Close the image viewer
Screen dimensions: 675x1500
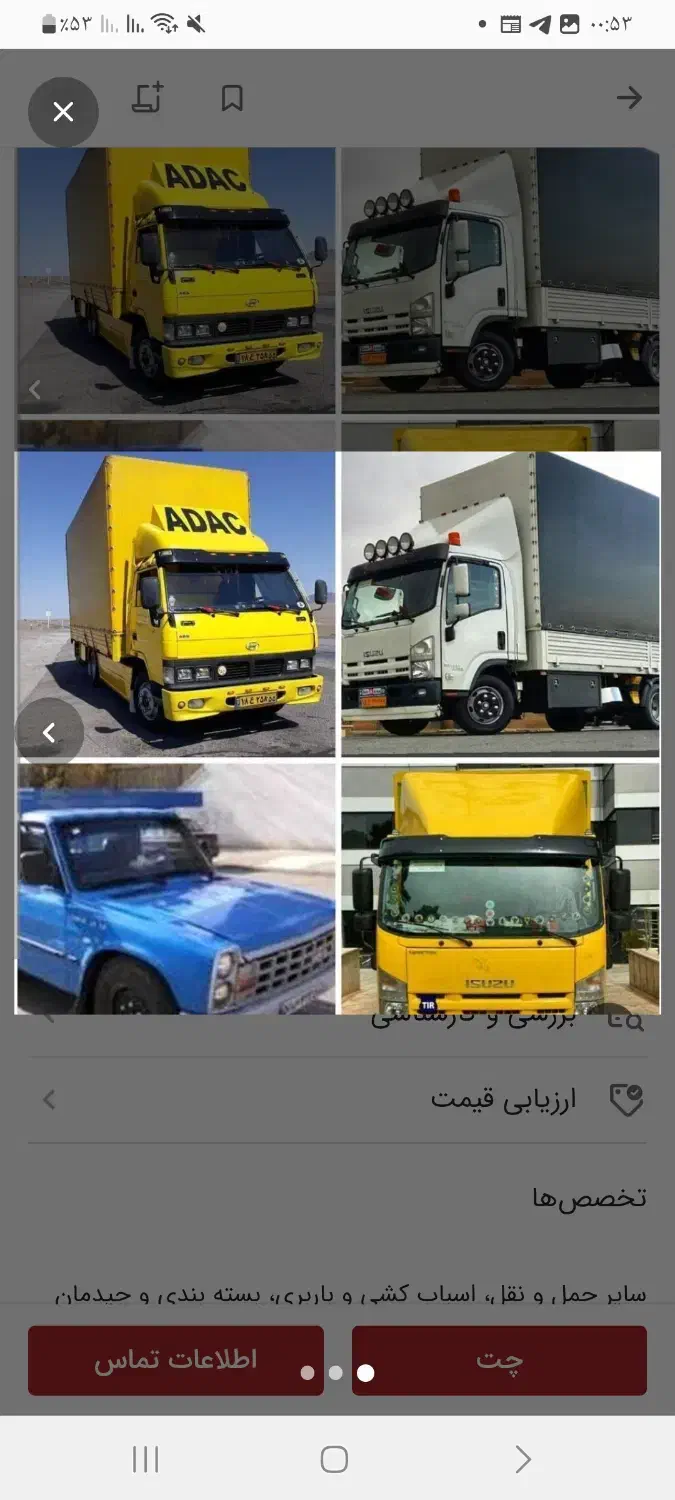(63, 112)
